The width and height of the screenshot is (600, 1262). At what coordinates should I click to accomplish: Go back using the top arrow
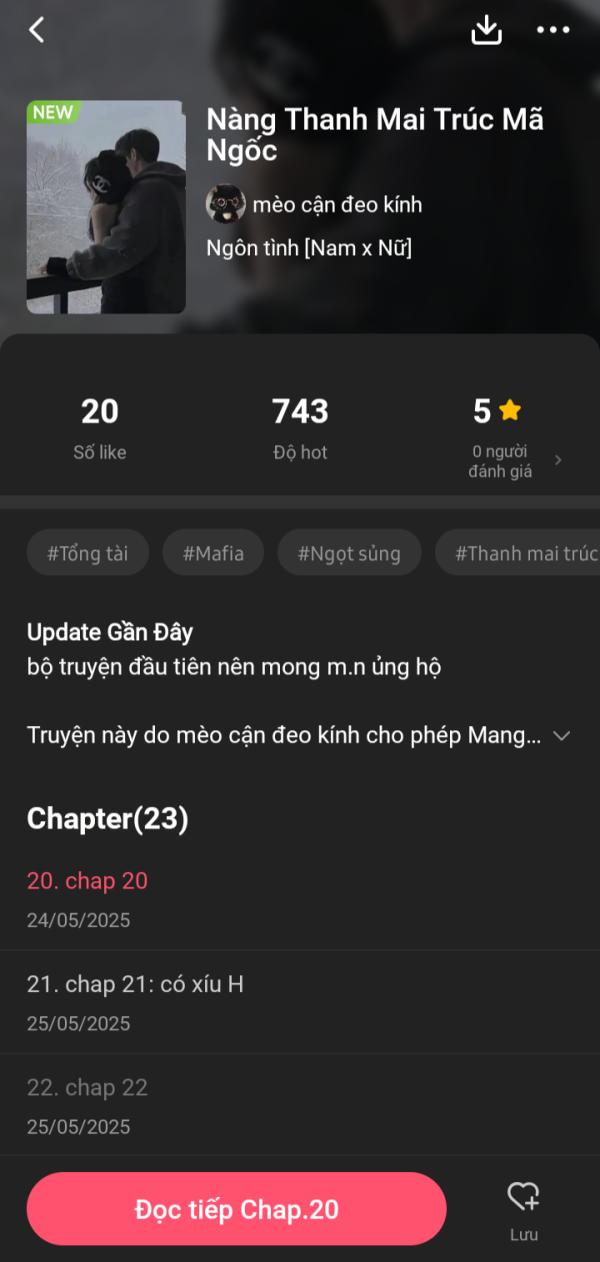(x=37, y=30)
